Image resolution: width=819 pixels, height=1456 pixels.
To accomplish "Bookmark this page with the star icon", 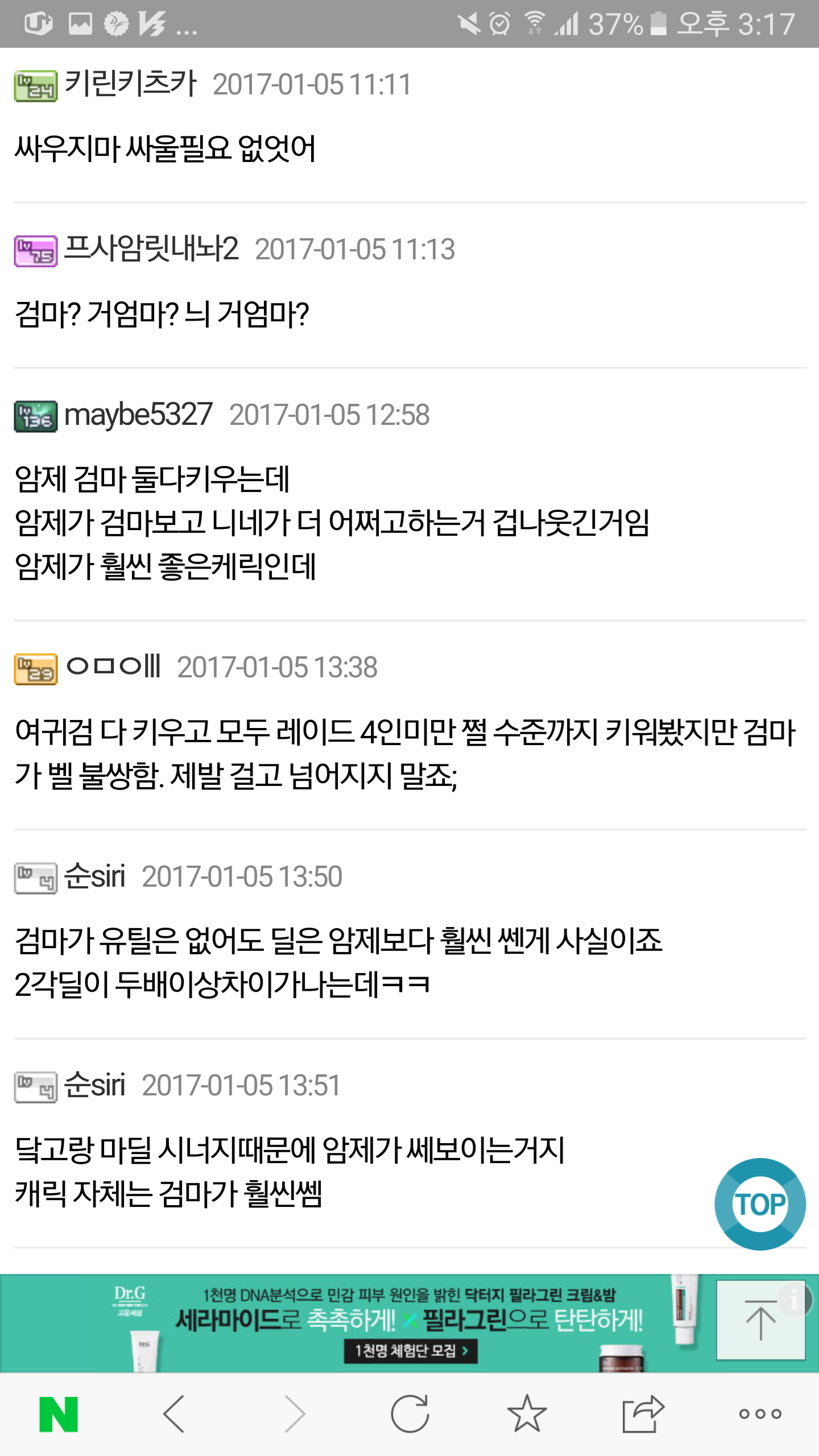I will (x=527, y=1414).
